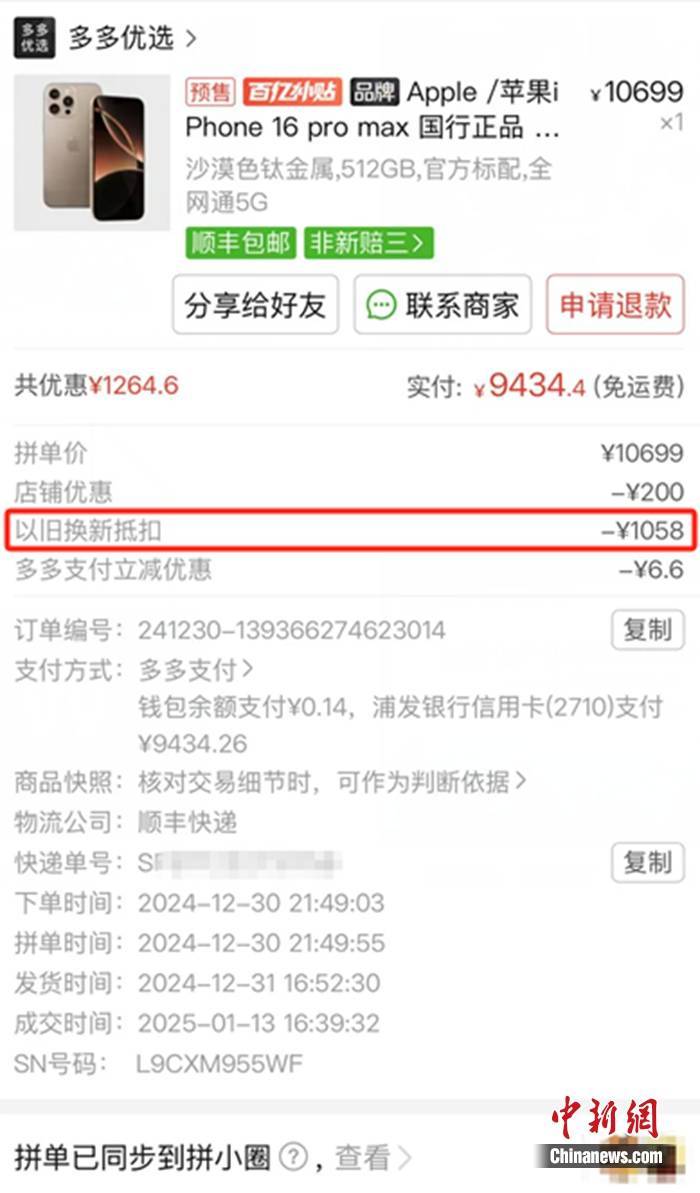Tap 申请退款 to request a refund
This screenshot has height=1193, width=700.
615,305
